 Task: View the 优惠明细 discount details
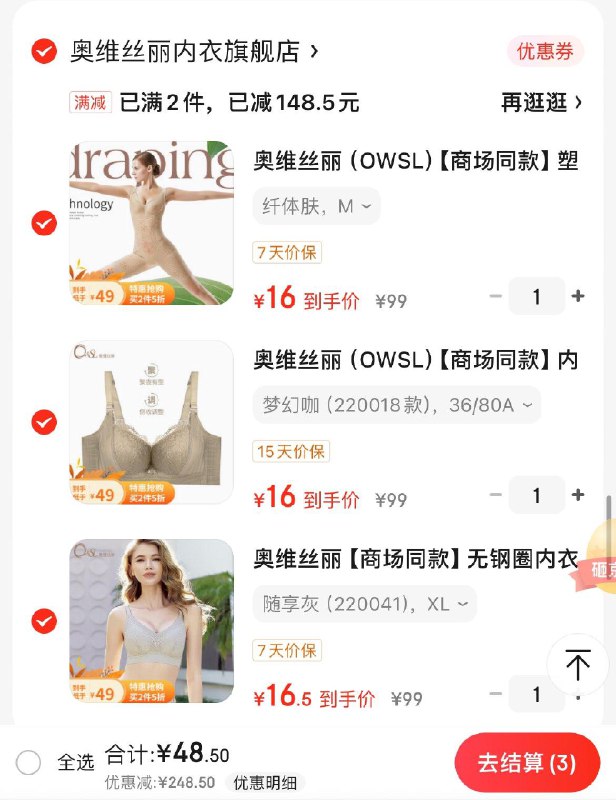[265, 782]
